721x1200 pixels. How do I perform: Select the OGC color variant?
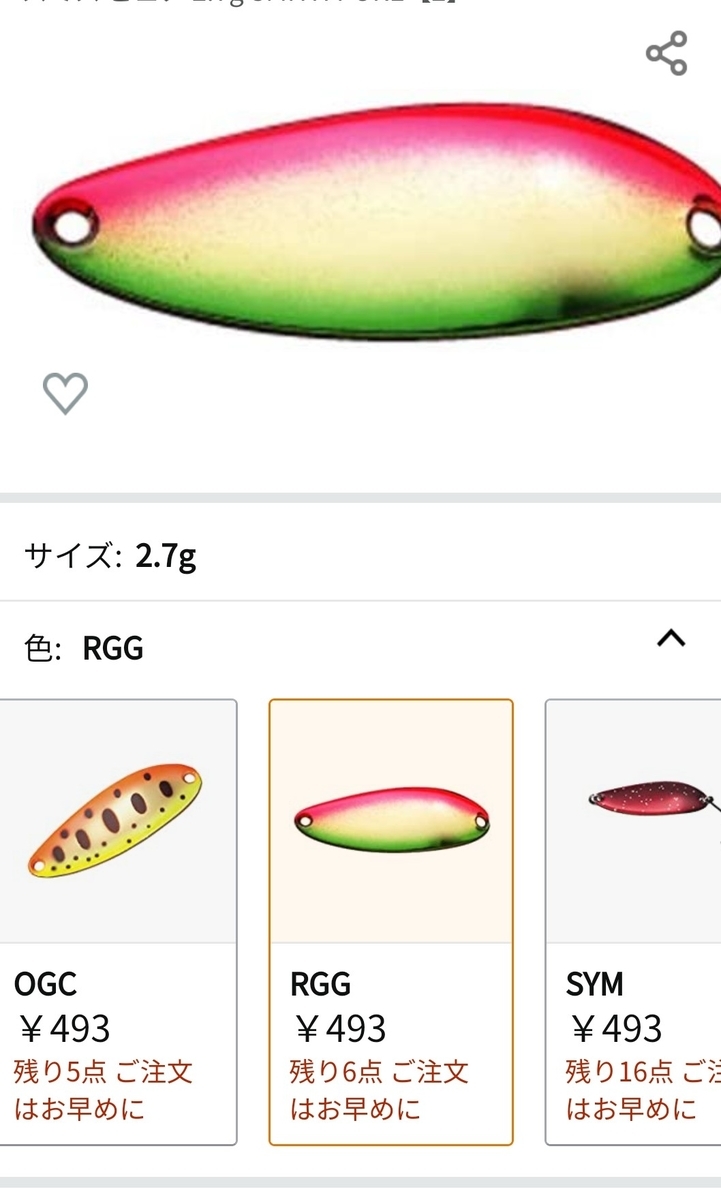[x=118, y=921]
